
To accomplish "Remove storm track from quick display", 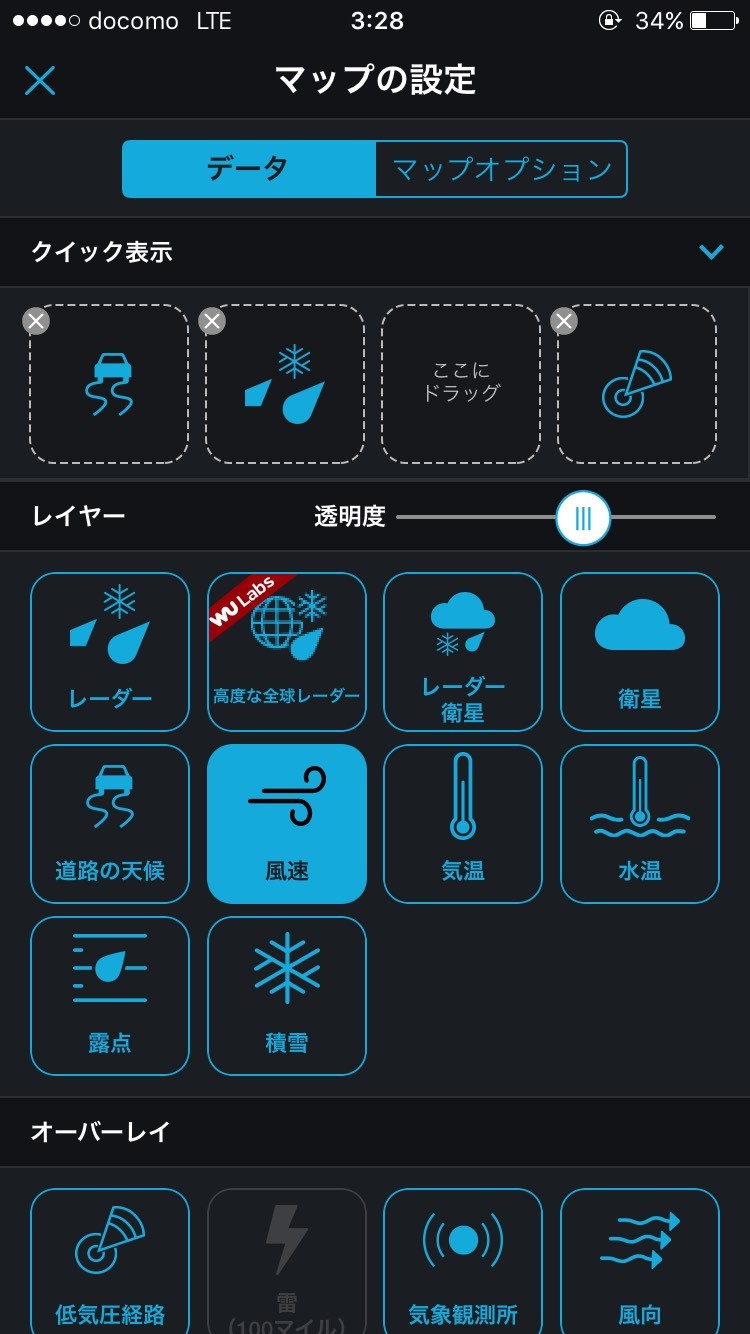I will (x=564, y=320).
